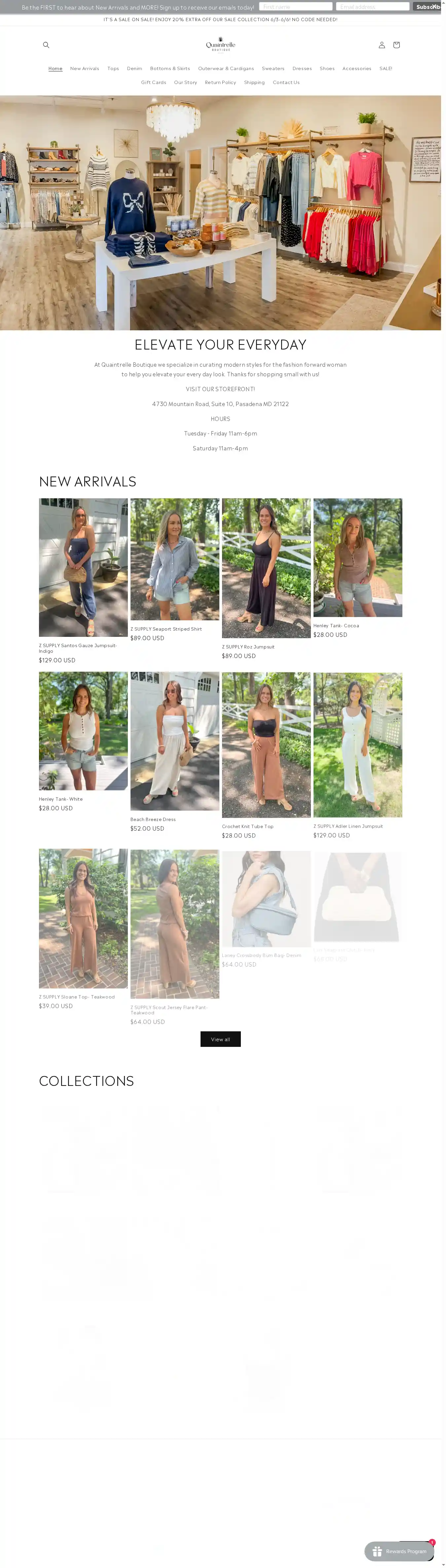Tap the email address field
446x1568 pixels.
[x=372, y=7]
